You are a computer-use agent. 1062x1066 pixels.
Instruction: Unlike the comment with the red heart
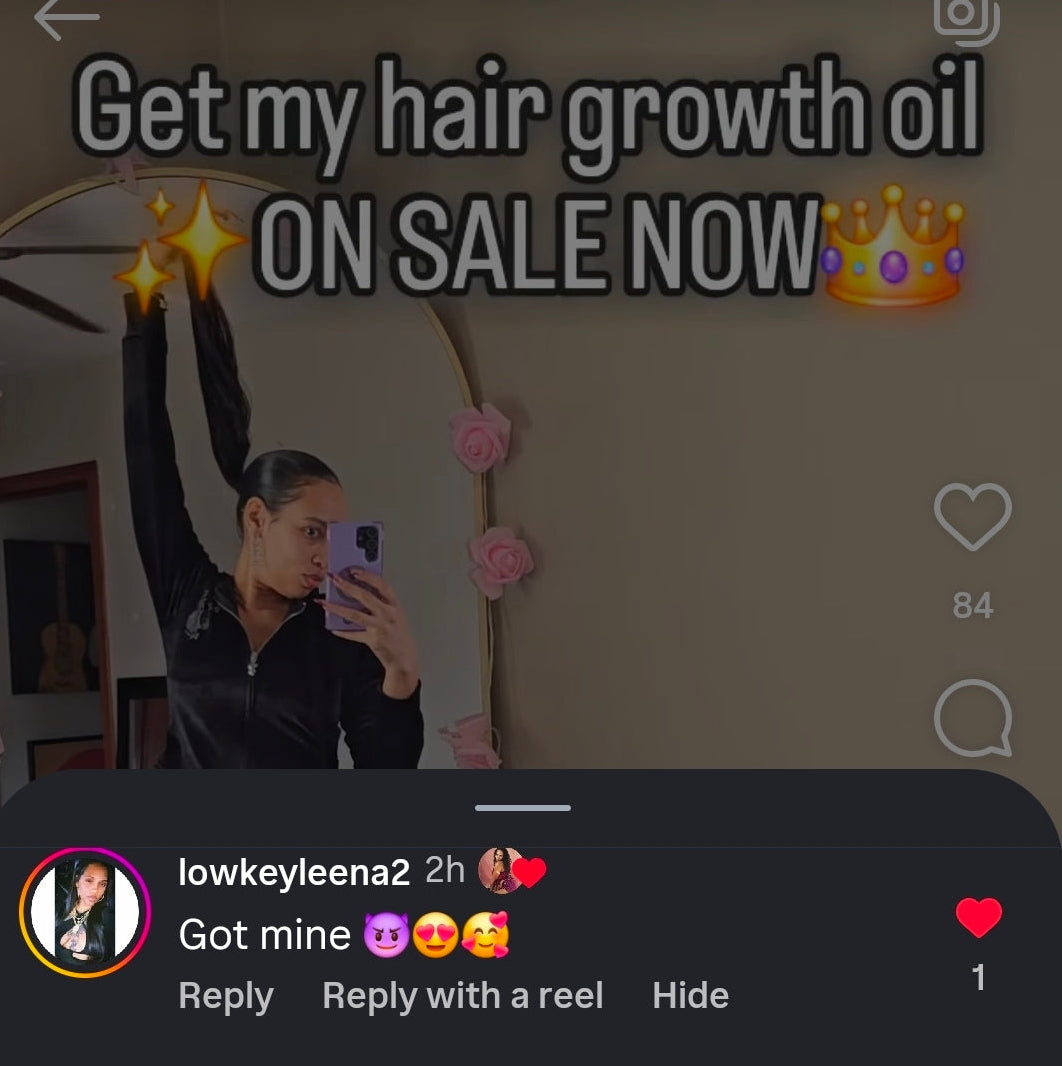(x=978, y=918)
